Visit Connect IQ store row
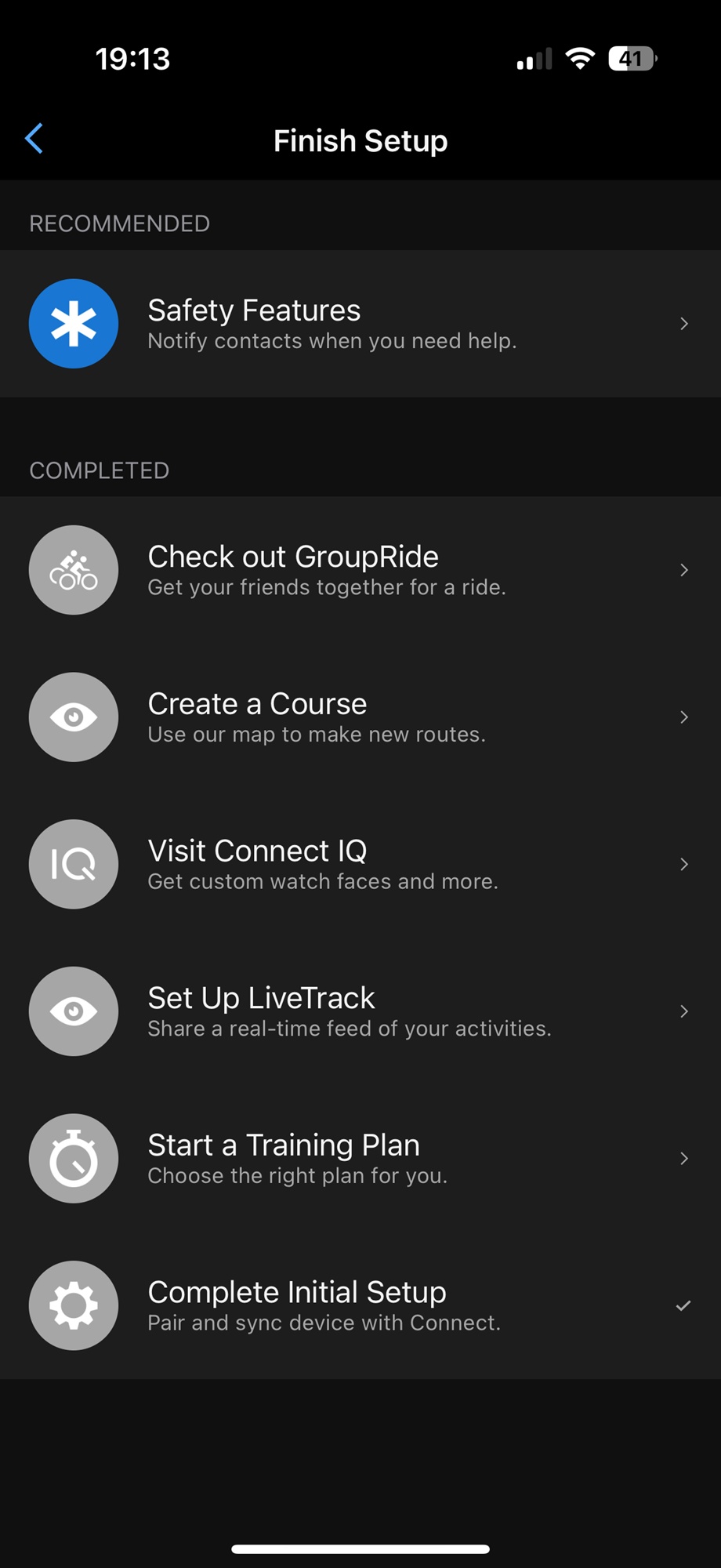 coord(360,864)
